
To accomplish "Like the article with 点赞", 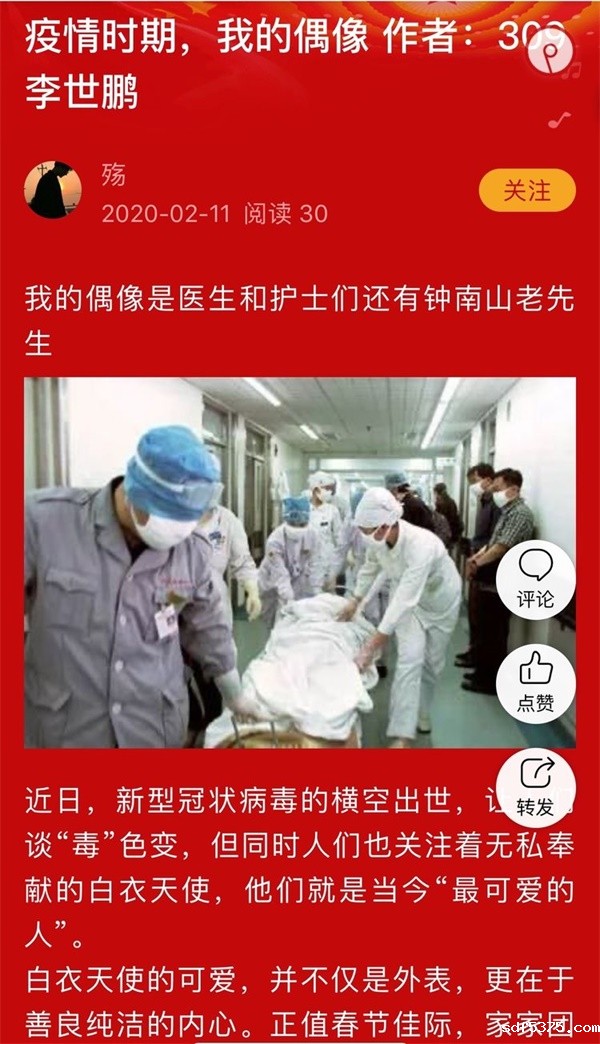I will pos(535,682).
